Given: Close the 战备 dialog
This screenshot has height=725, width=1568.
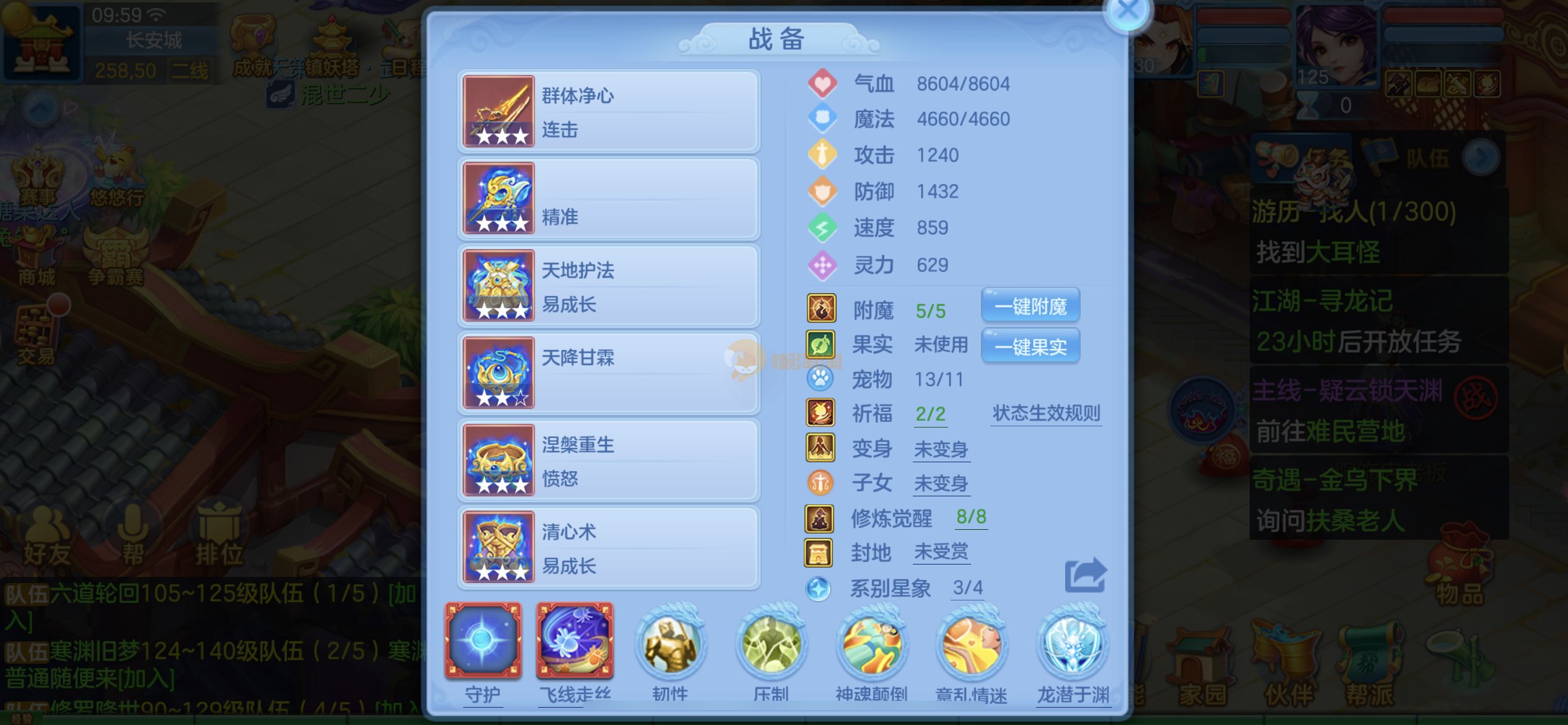Looking at the screenshot, I should click(x=1127, y=11).
